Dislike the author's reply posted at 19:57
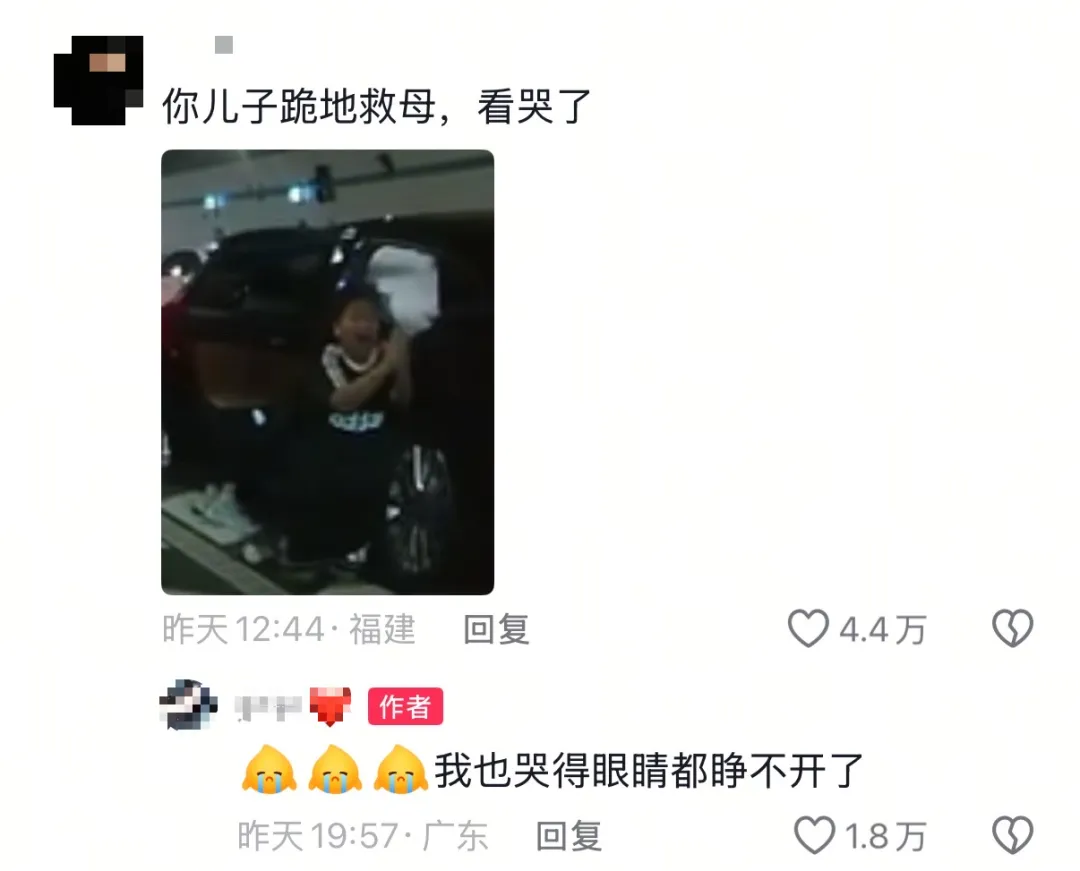 pyautogui.click(x=1011, y=835)
